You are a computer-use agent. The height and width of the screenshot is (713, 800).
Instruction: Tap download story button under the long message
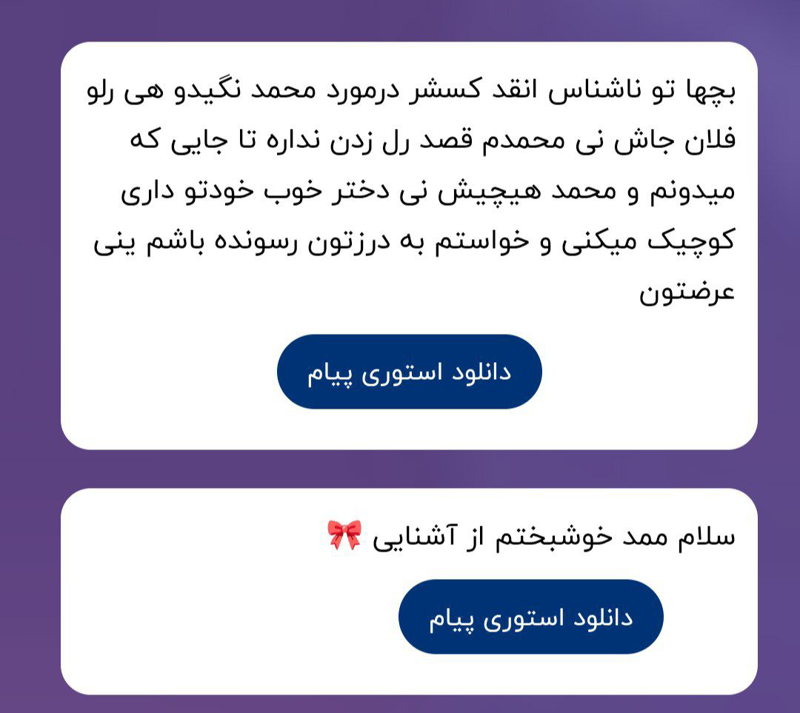409,372
